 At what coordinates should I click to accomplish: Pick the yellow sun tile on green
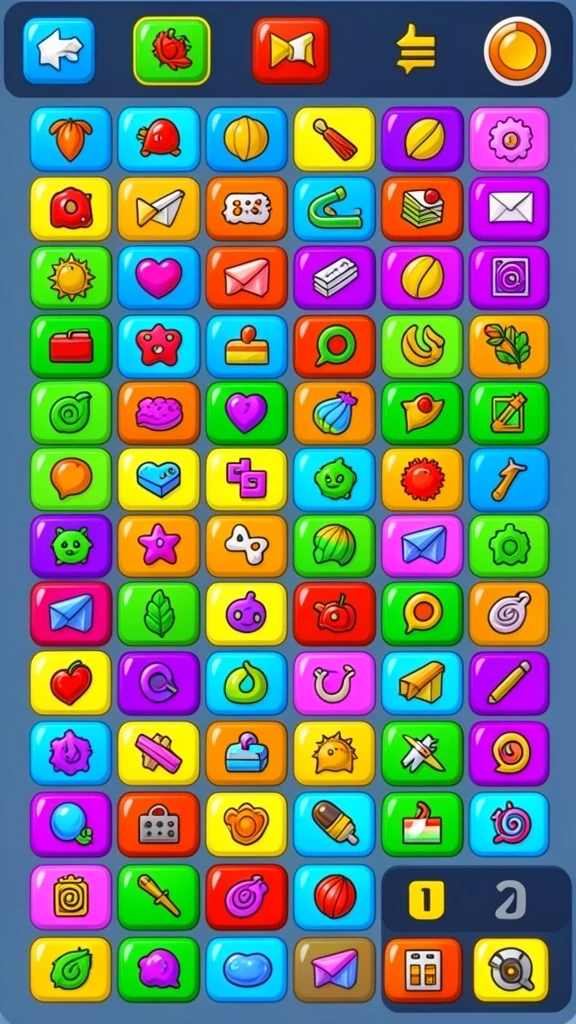(x=71, y=278)
